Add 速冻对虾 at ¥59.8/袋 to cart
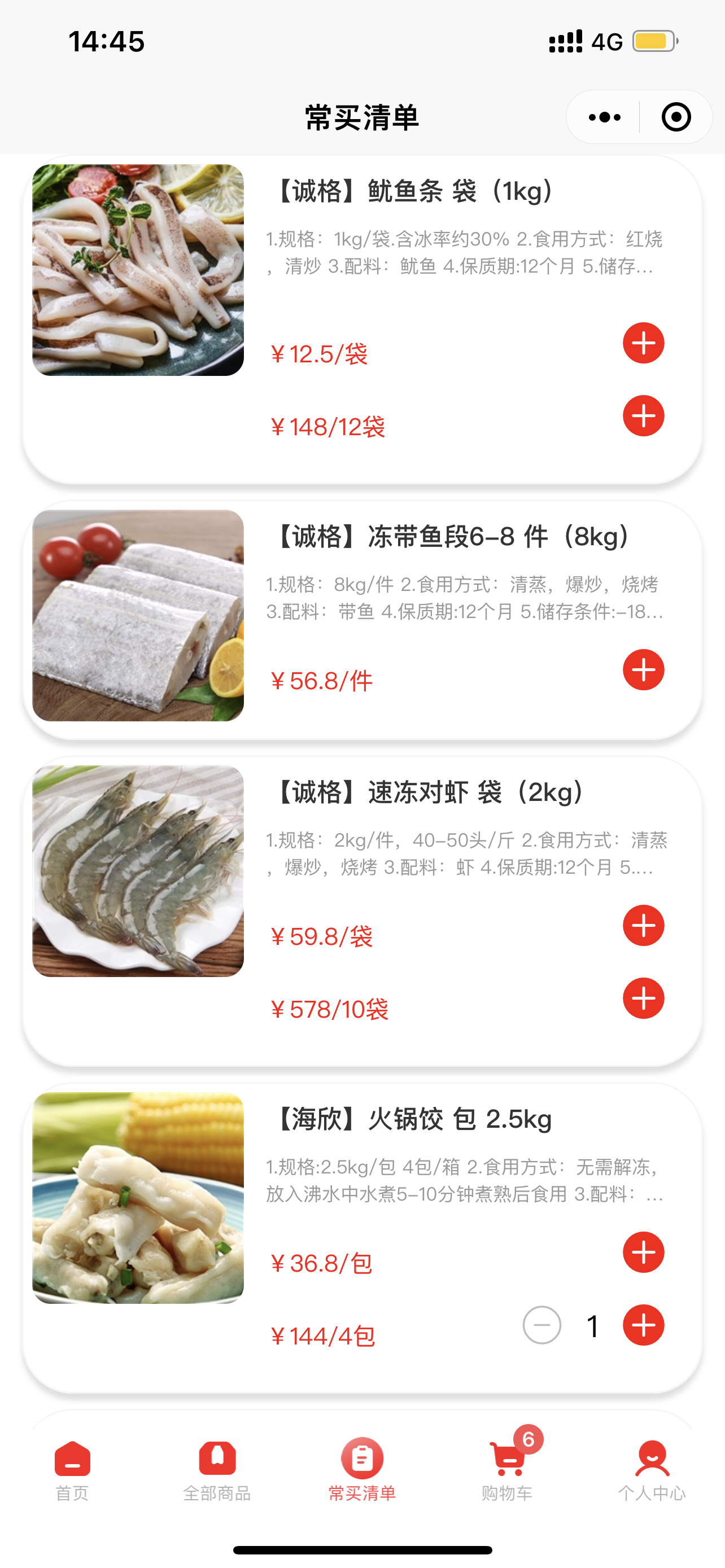 643,926
